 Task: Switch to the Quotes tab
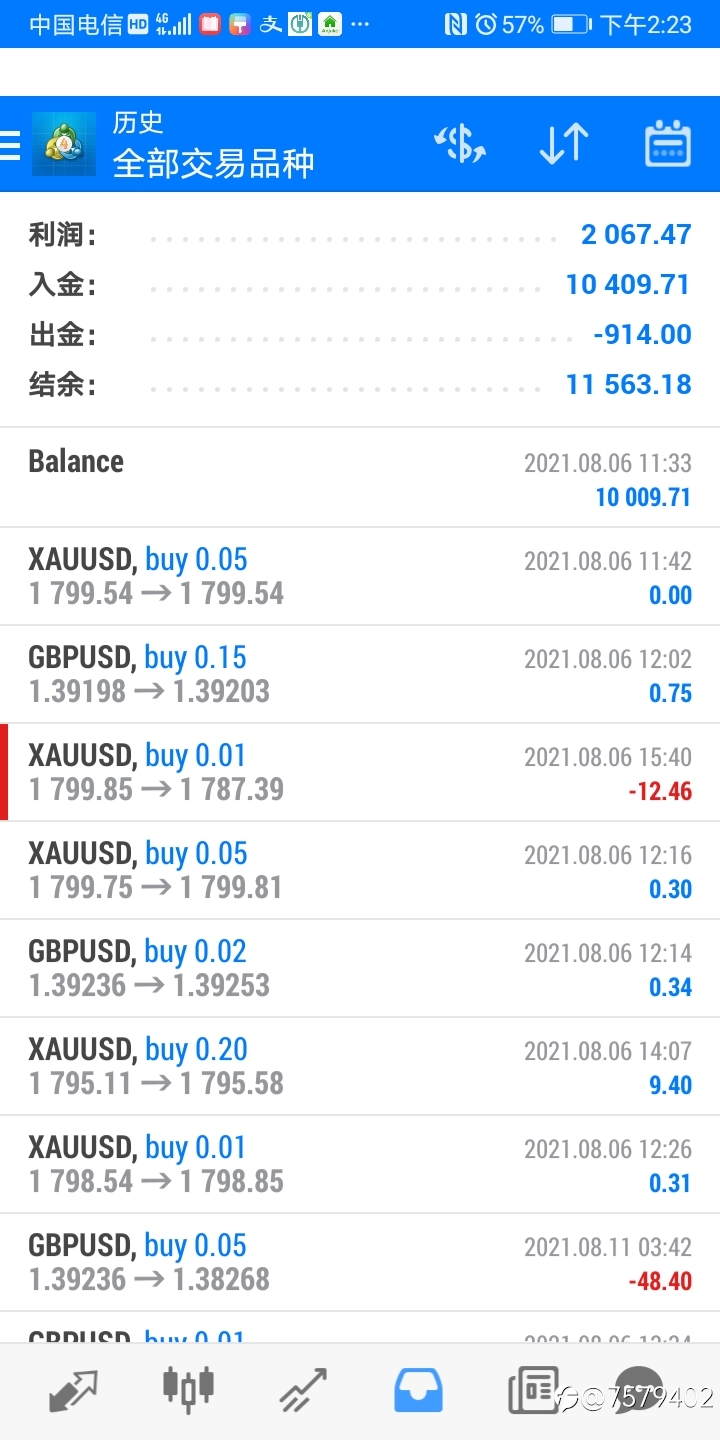74,1391
